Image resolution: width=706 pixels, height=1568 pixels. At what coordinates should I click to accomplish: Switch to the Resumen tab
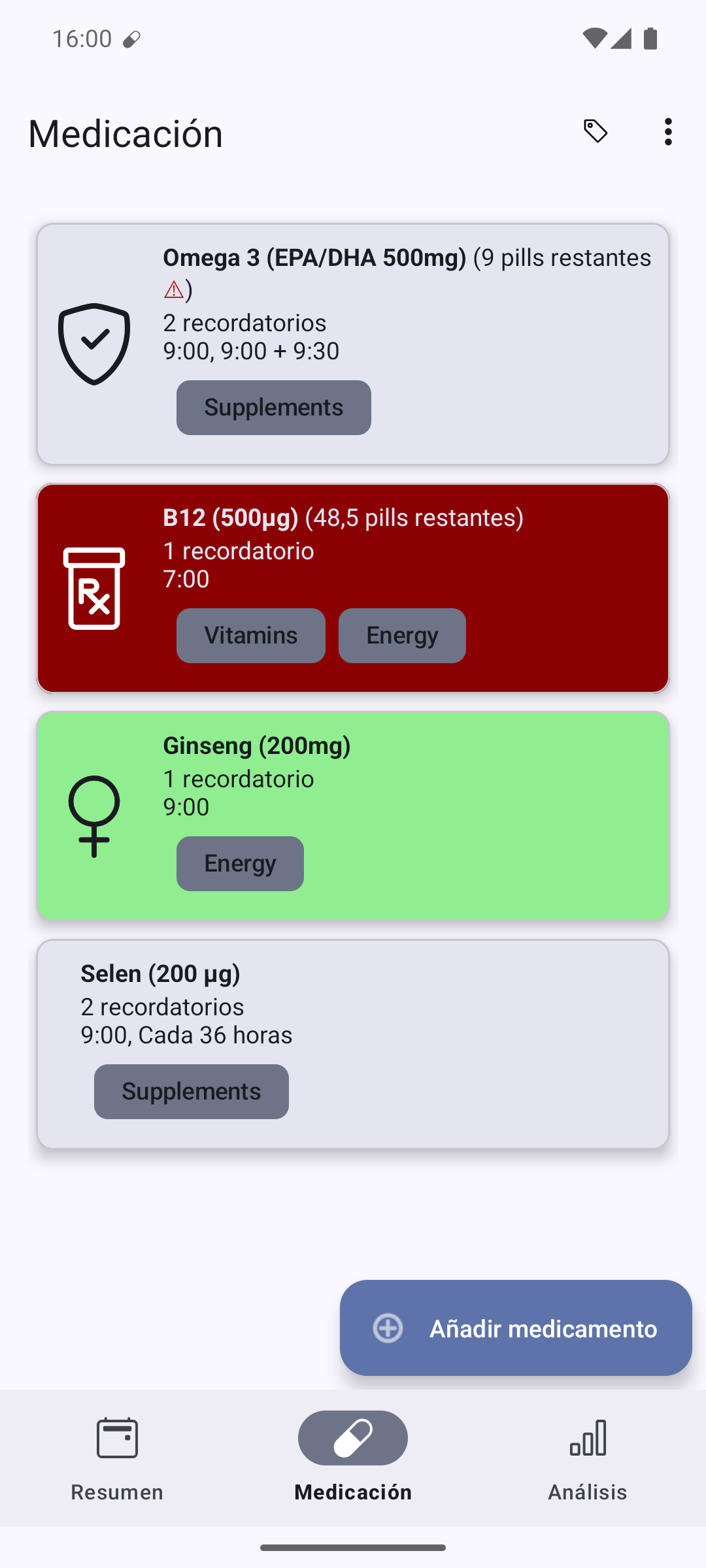[117, 1458]
